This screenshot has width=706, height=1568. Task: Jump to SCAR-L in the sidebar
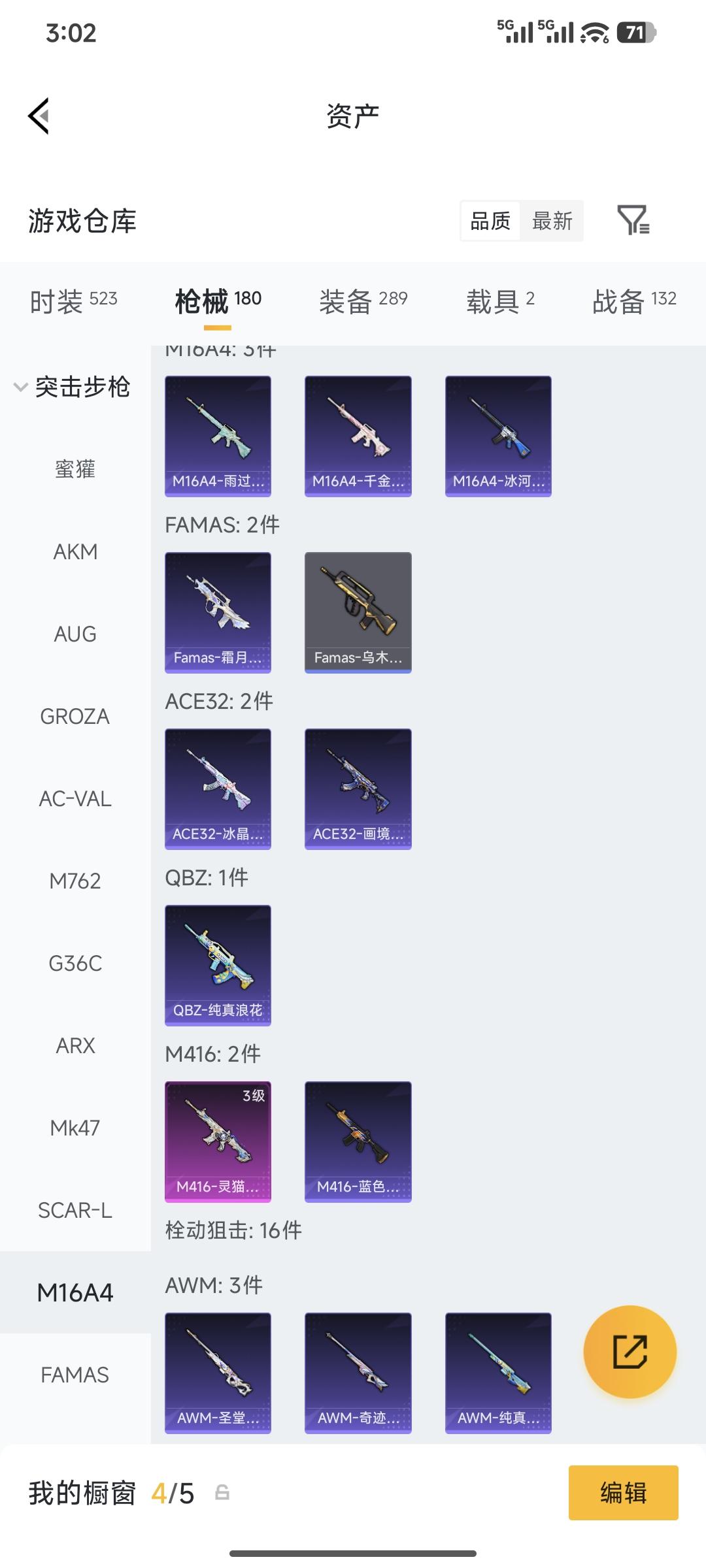(75, 1211)
